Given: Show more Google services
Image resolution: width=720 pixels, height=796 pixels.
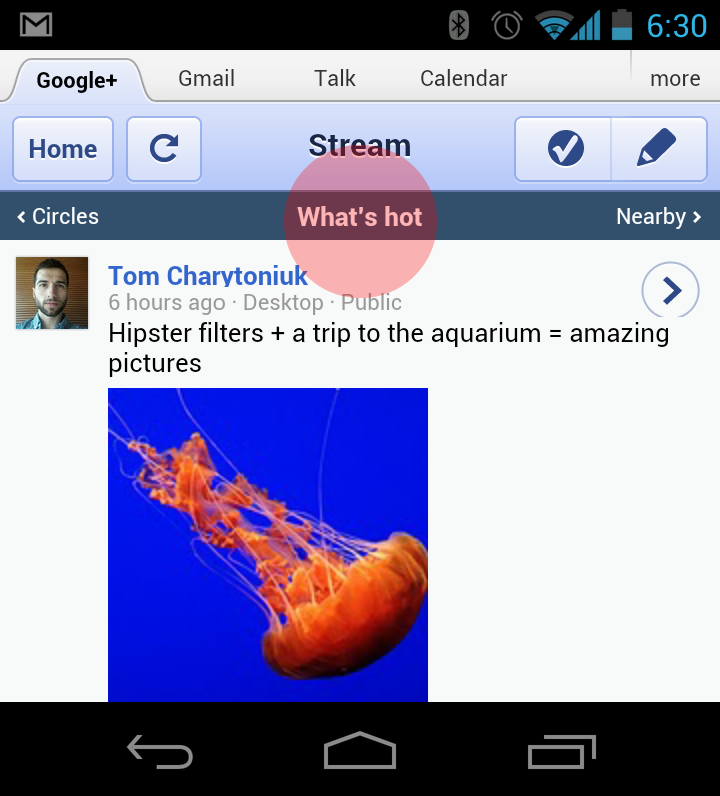Looking at the screenshot, I should (x=675, y=79).
